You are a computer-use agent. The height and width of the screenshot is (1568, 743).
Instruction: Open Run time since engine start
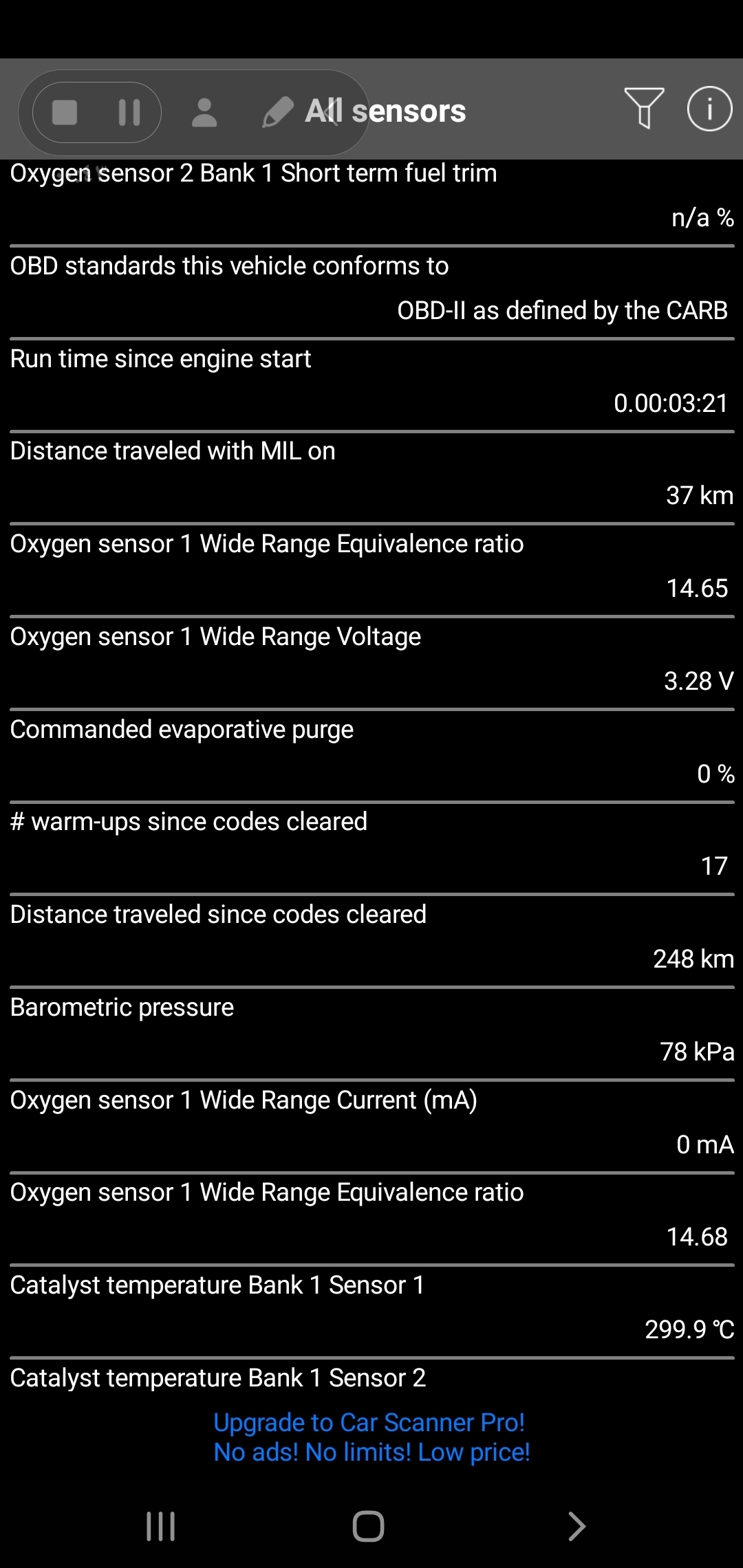[371, 382]
